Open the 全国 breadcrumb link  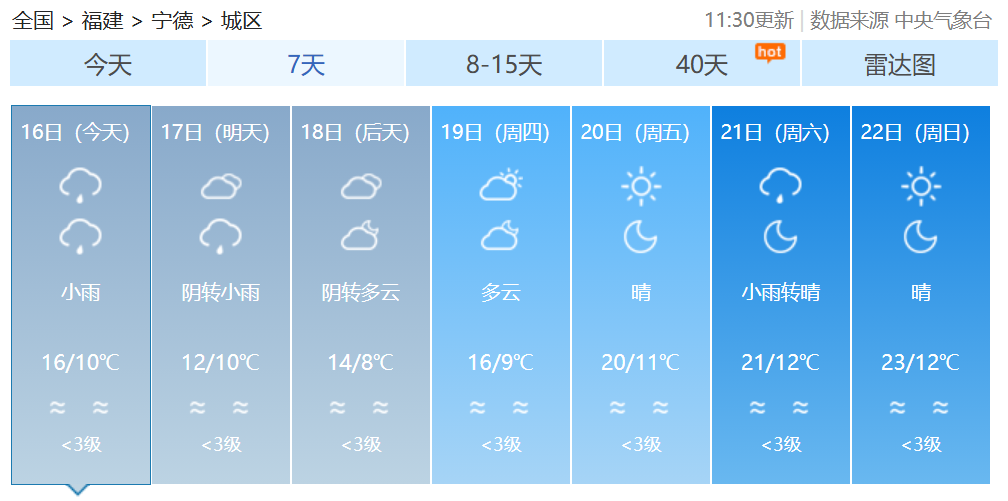(32, 20)
